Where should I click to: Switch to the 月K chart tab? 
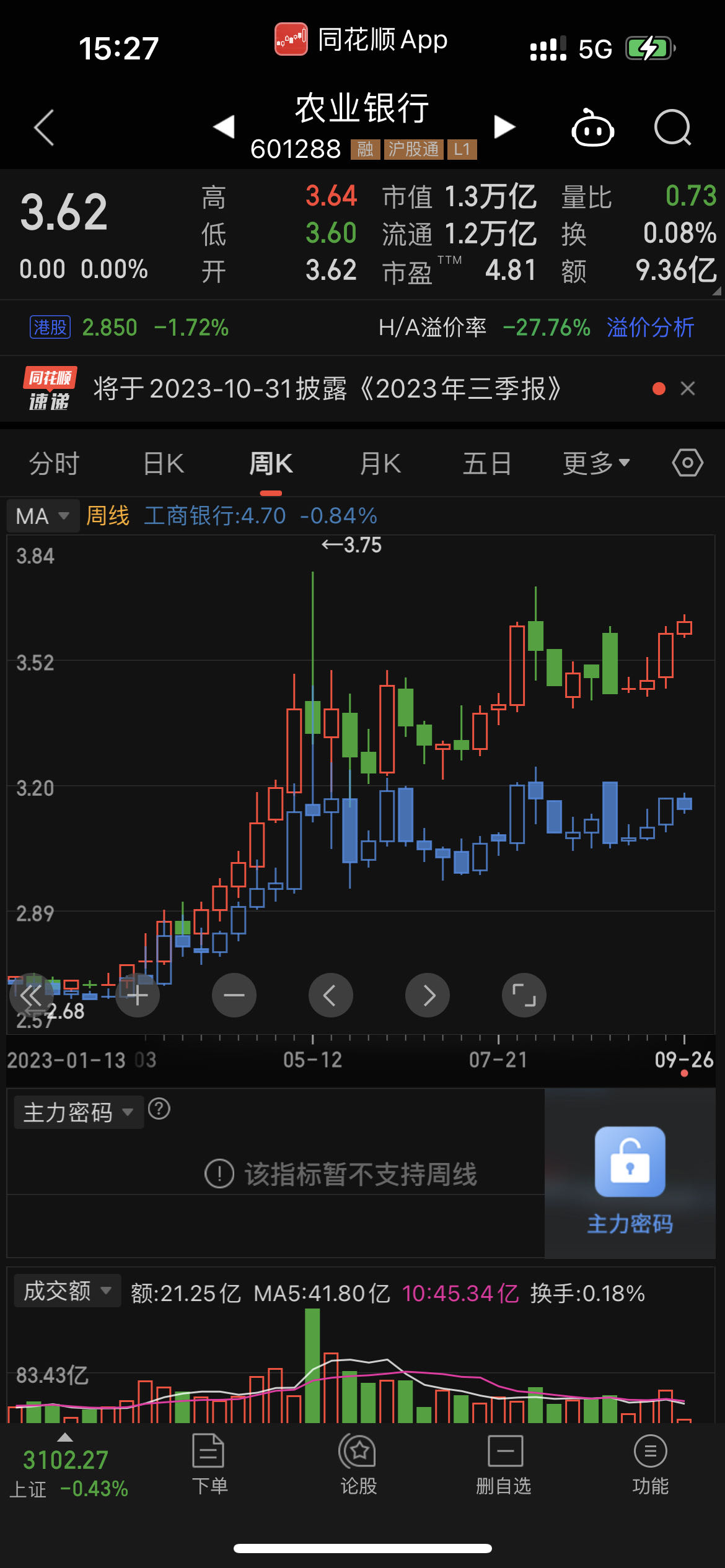tap(380, 463)
